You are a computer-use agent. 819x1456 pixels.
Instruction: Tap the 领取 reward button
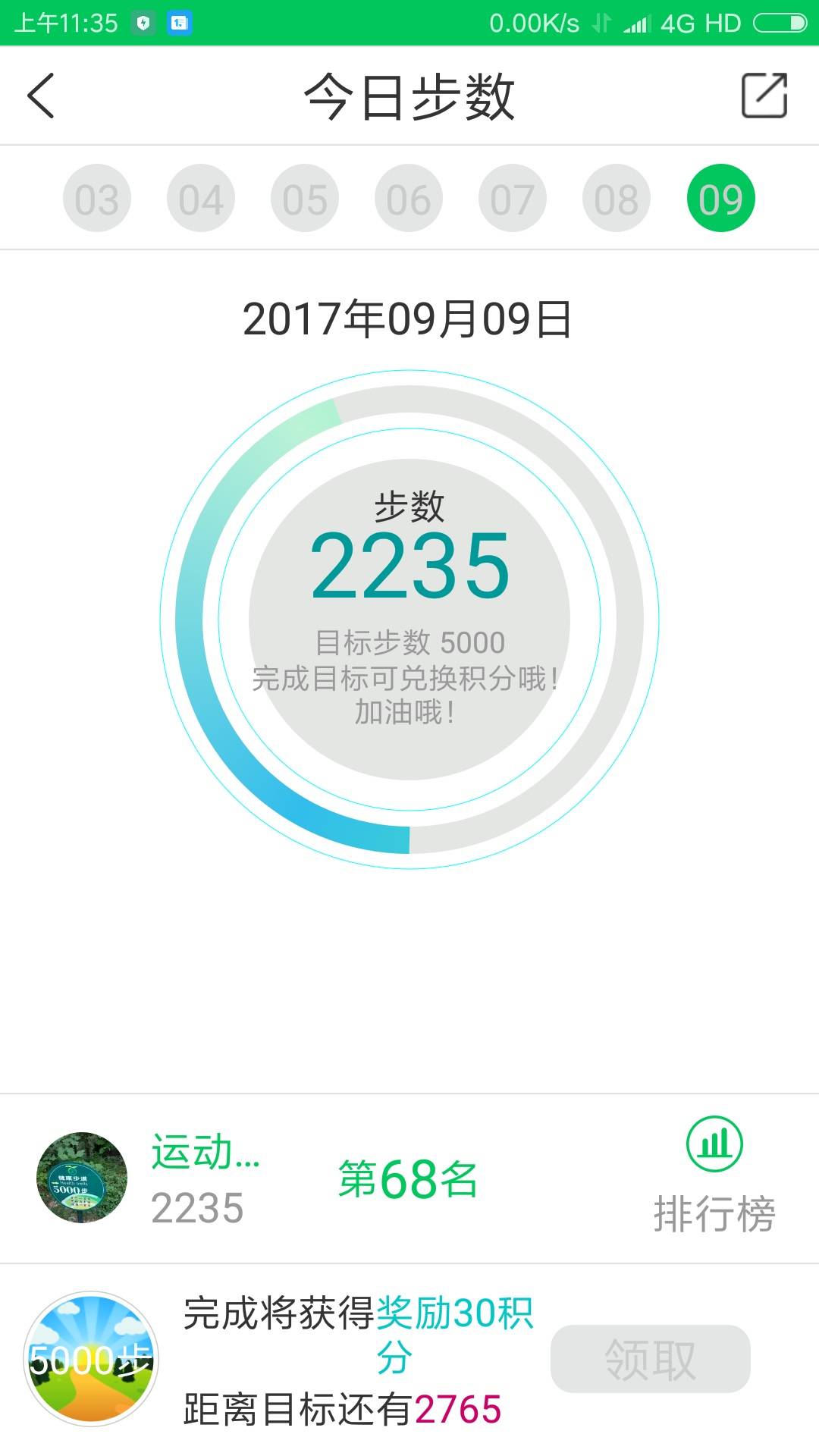pyautogui.click(x=650, y=1359)
